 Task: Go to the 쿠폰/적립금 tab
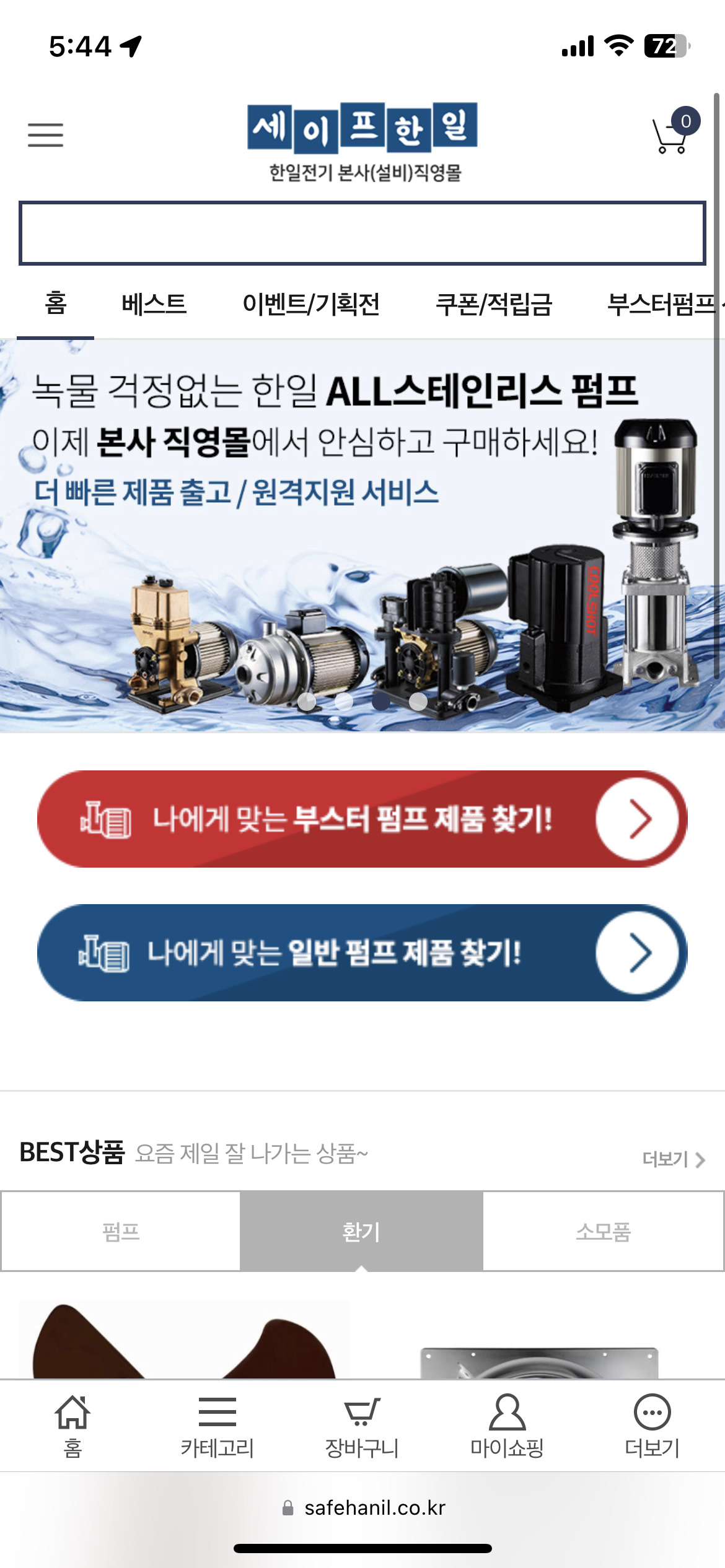pyautogui.click(x=493, y=305)
